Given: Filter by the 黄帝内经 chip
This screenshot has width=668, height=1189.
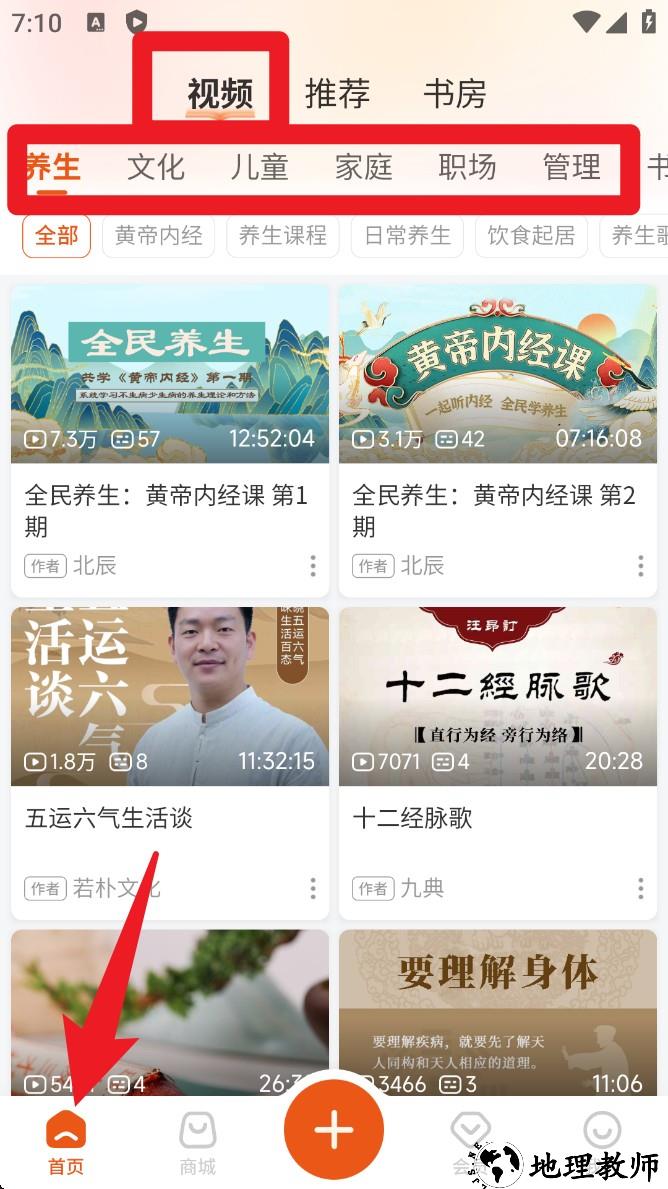Looking at the screenshot, I should pyautogui.click(x=158, y=236).
